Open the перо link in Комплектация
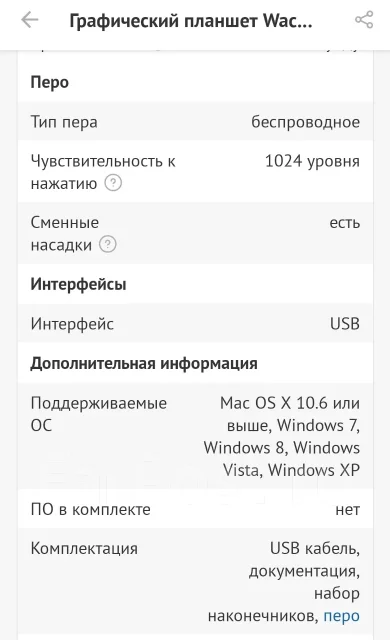Image resolution: width=390 pixels, height=640 pixels. [x=341, y=615]
